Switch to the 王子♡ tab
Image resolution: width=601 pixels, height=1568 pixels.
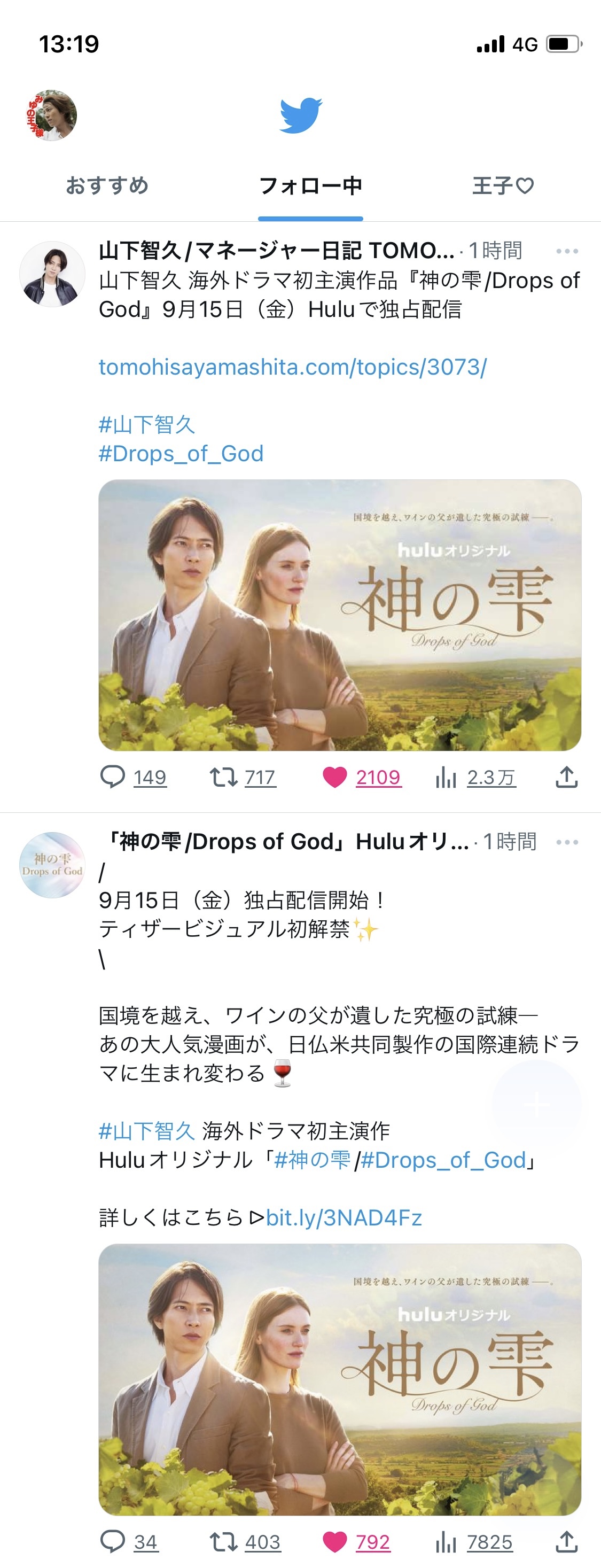point(503,185)
